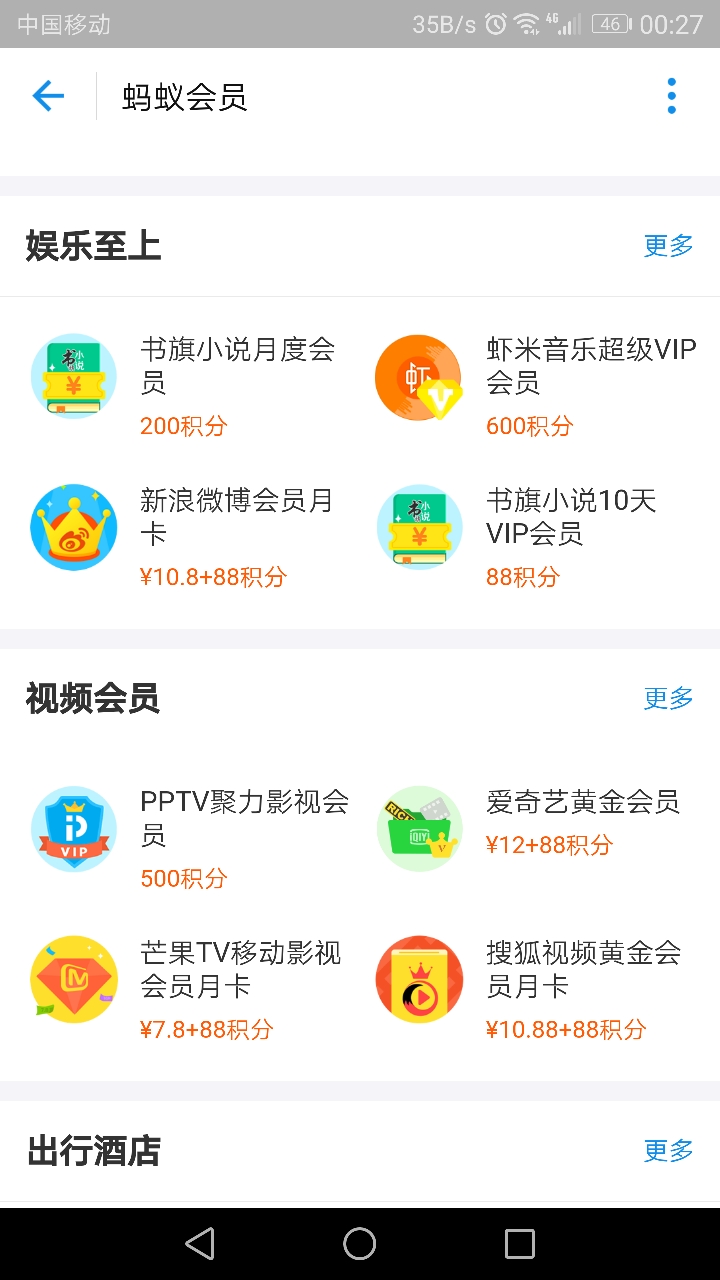Go back using the blue arrow
This screenshot has width=720, height=1280.
click(47, 95)
